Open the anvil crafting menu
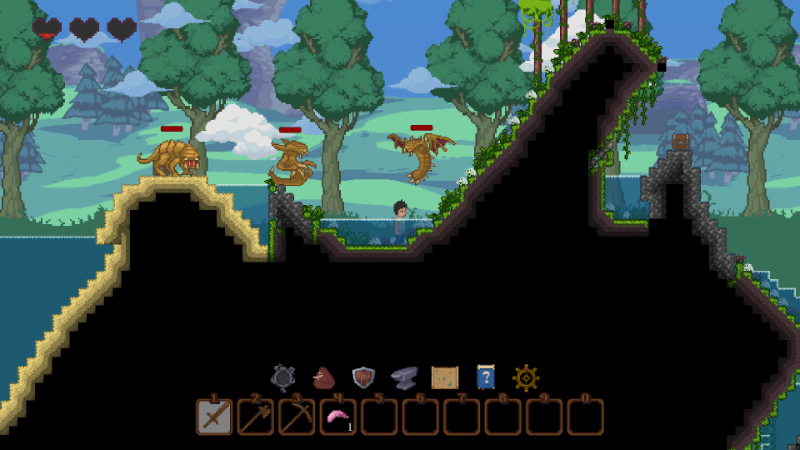The height and width of the screenshot is (450, 800). click(404, 378)
